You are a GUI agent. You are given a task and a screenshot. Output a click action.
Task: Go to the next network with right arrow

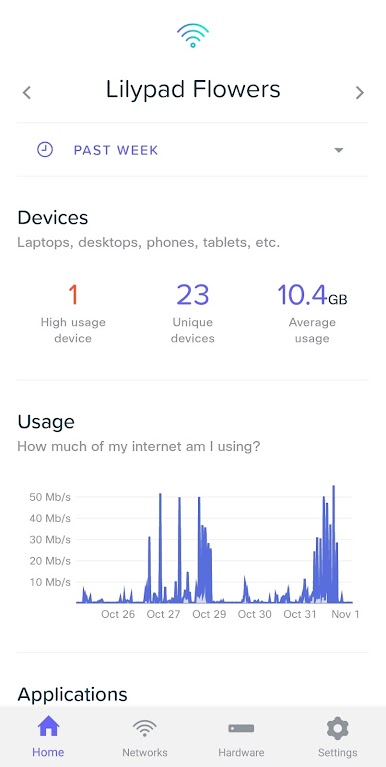tap(360, 92)
